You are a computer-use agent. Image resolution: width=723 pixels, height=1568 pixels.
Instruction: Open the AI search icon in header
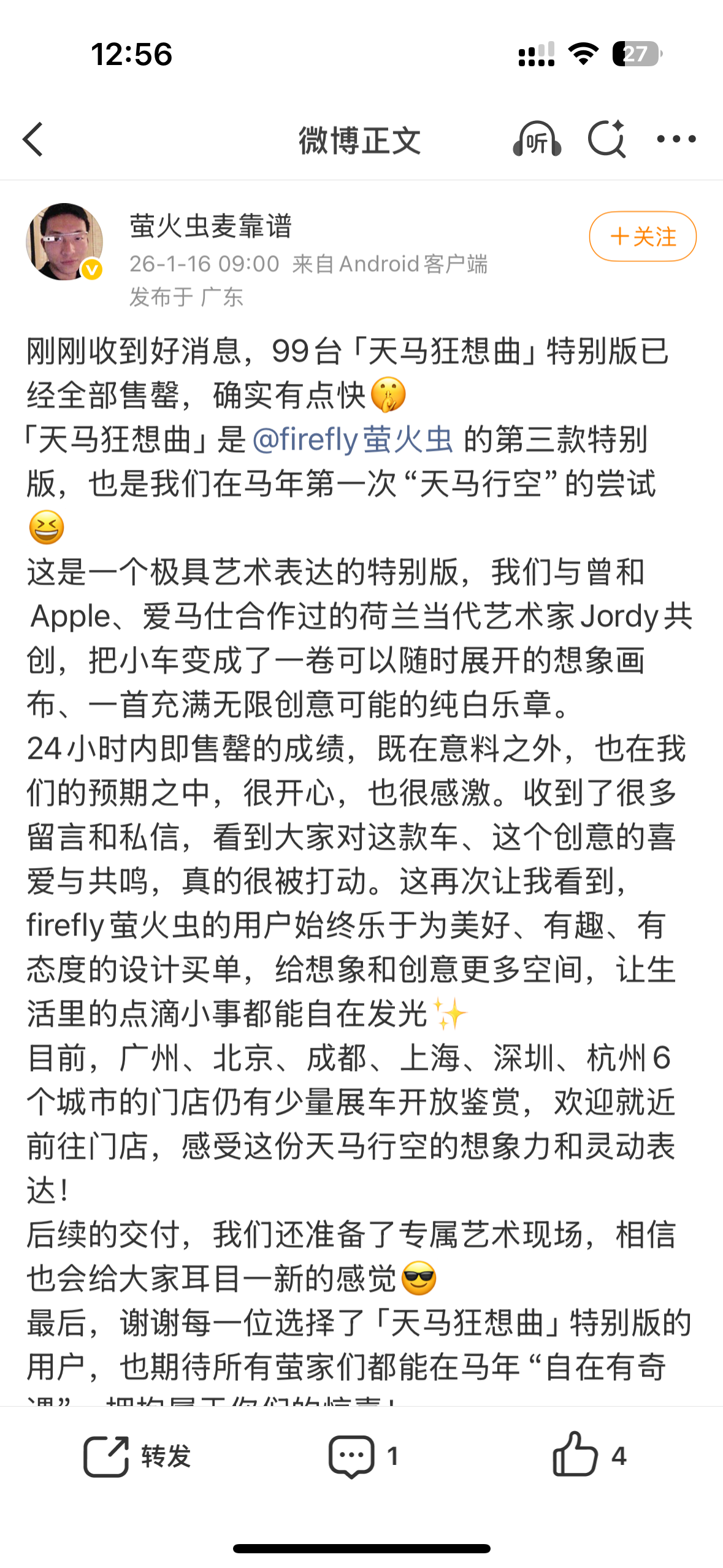[606, 140]
